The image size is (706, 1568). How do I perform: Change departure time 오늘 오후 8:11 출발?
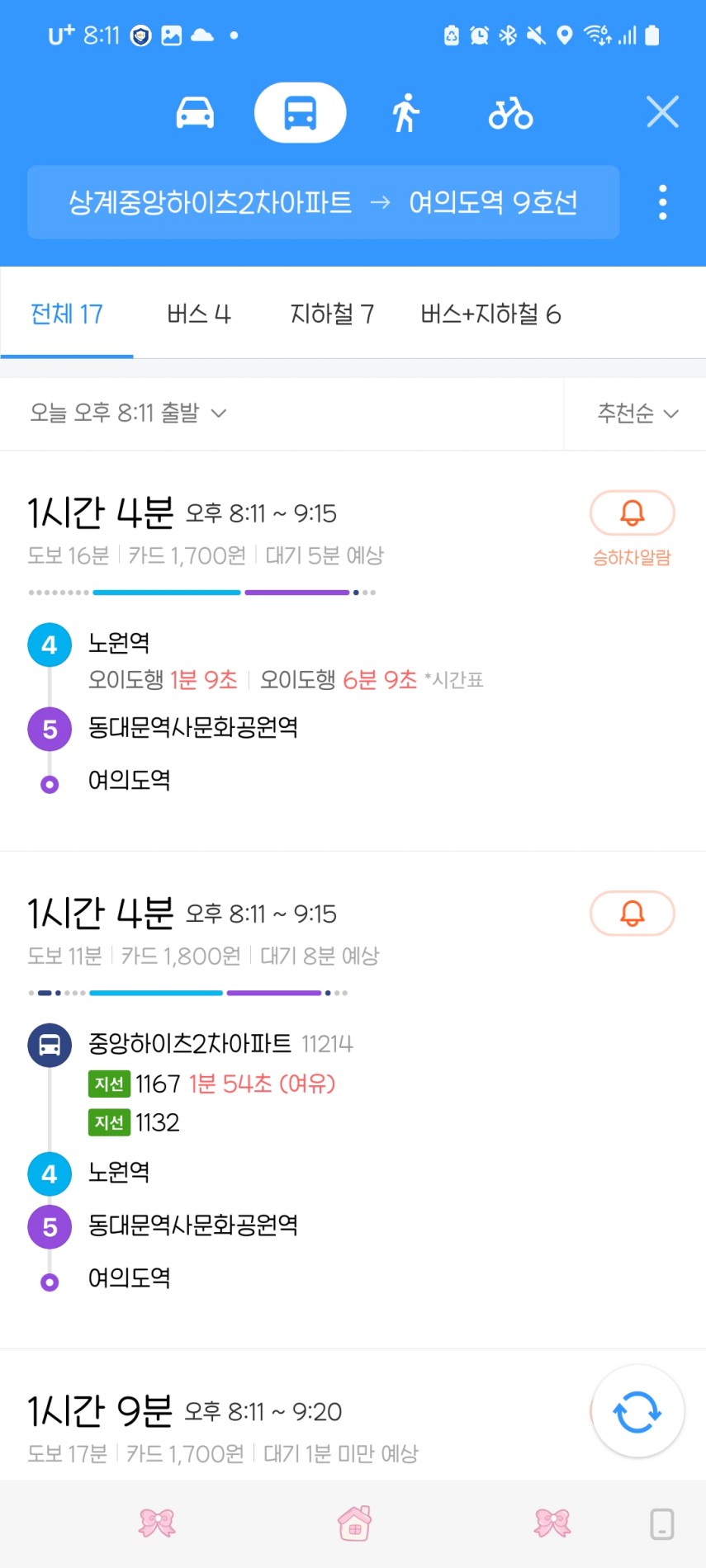coord(128,413)
